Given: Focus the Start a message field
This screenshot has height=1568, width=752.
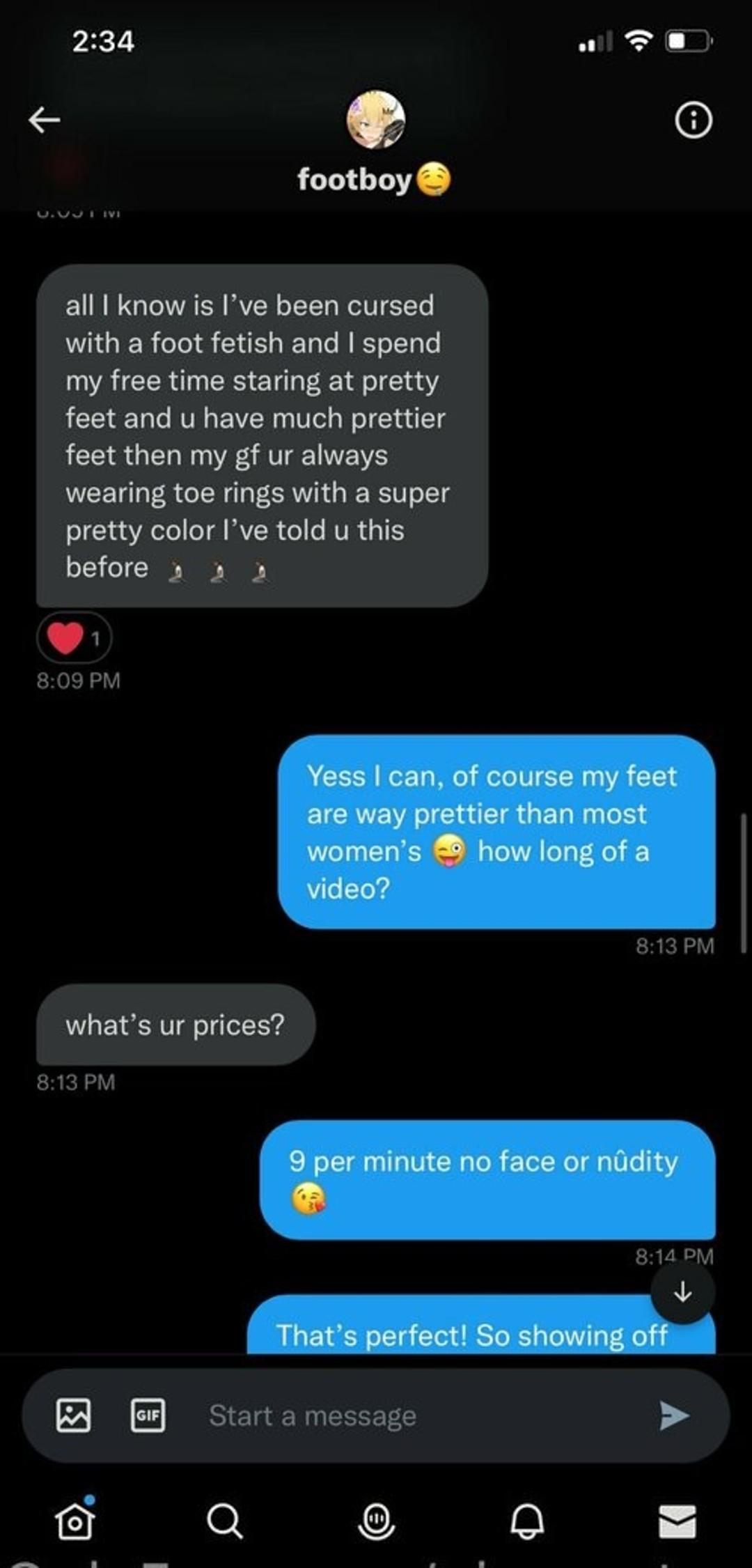Looking at the screenshot, I should 404,1415.
